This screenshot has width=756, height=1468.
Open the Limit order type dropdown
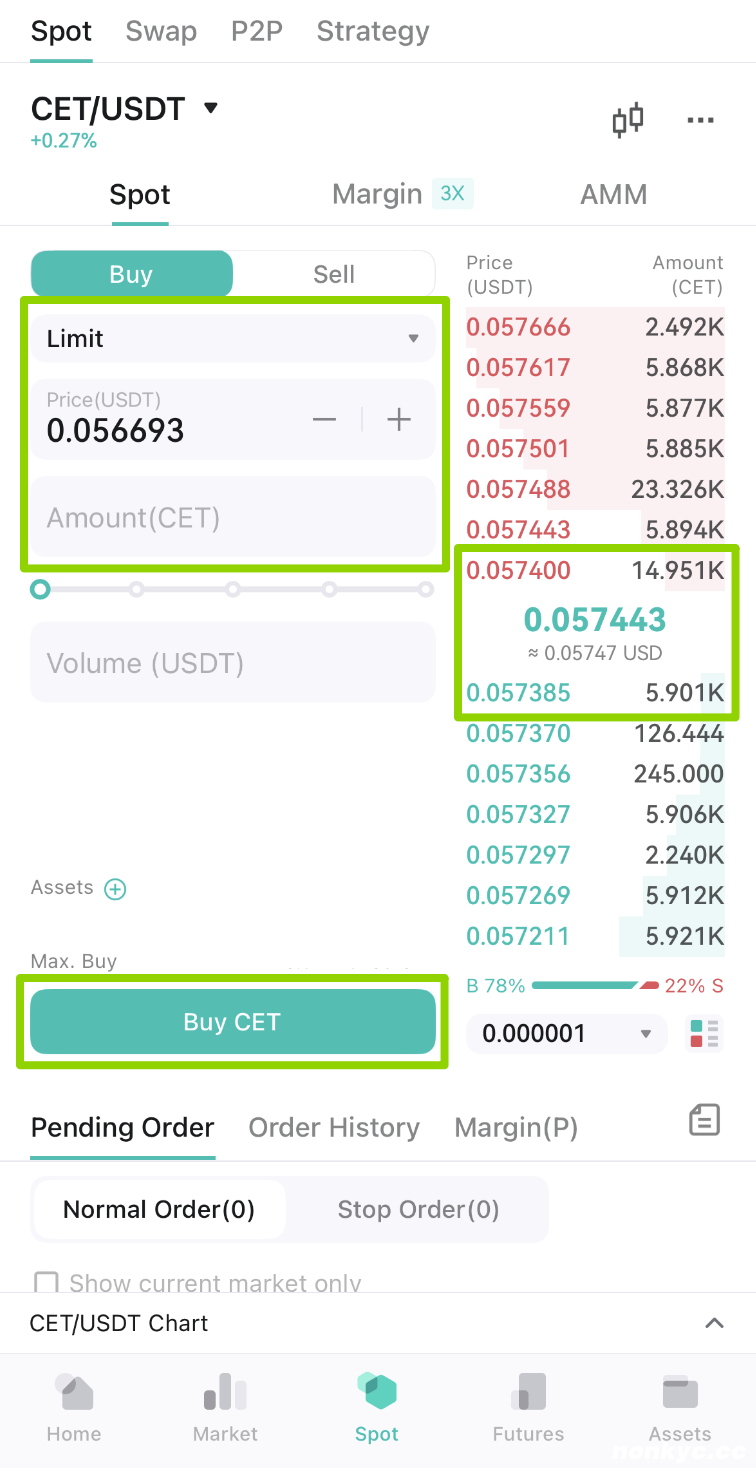tap(233, 339)
